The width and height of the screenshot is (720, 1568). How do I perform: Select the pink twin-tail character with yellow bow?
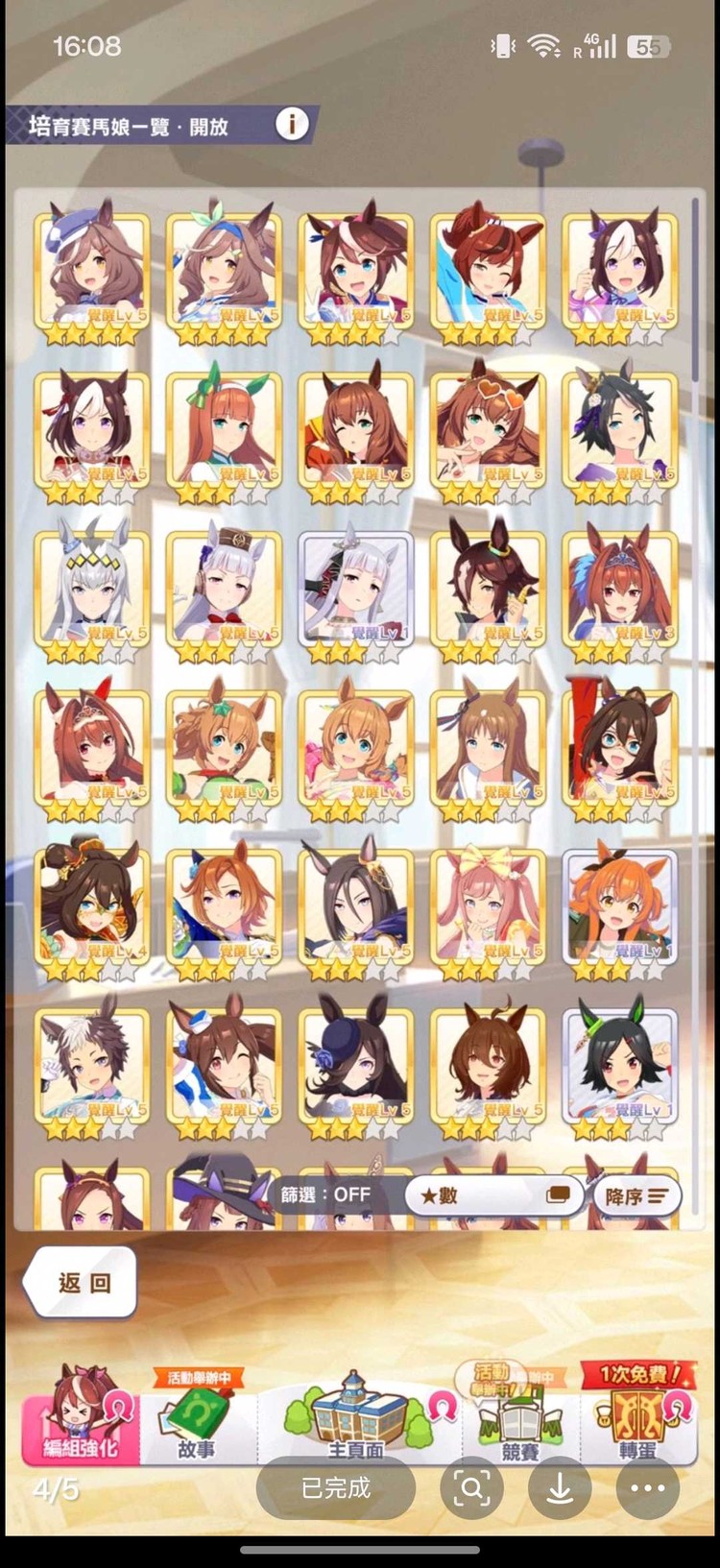tap(488, 906)
